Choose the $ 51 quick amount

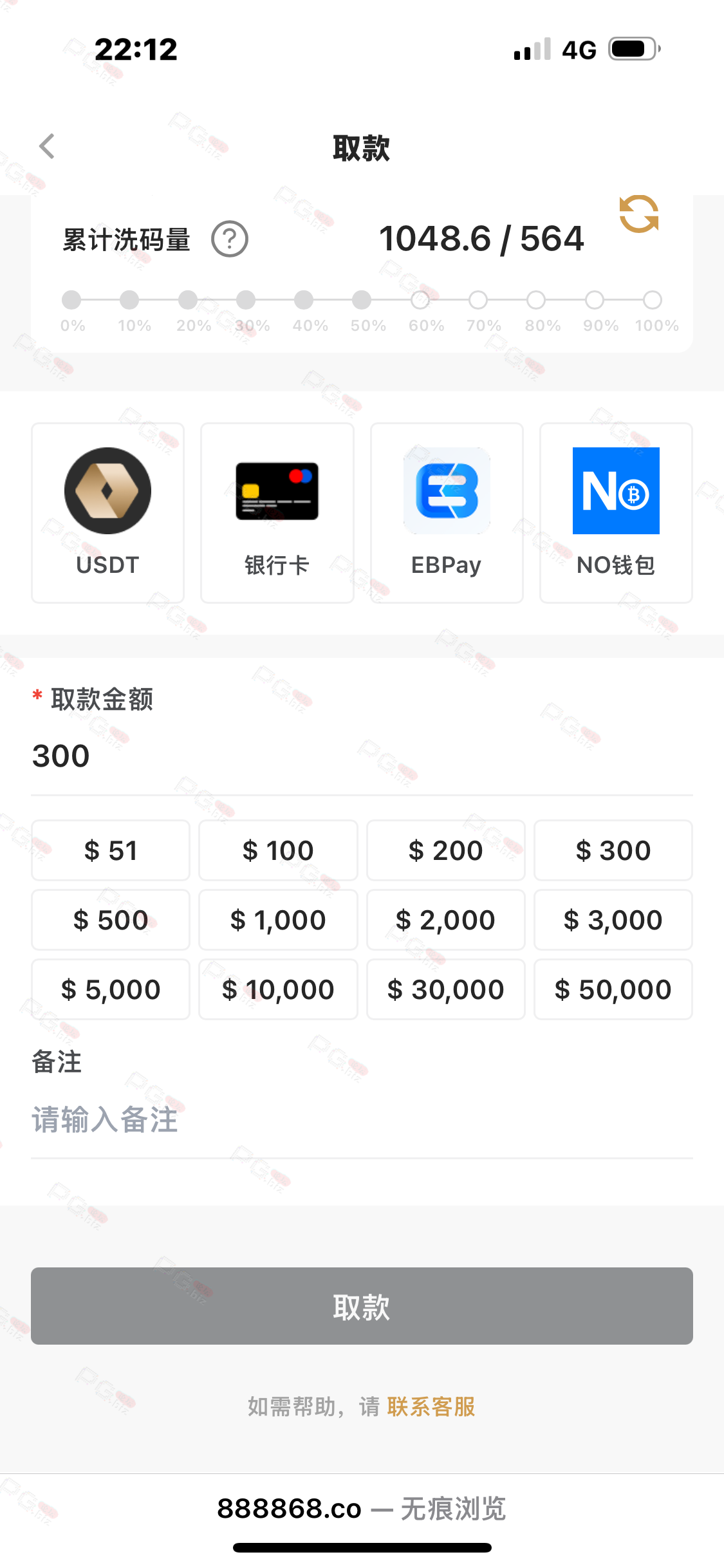(111, 850)
